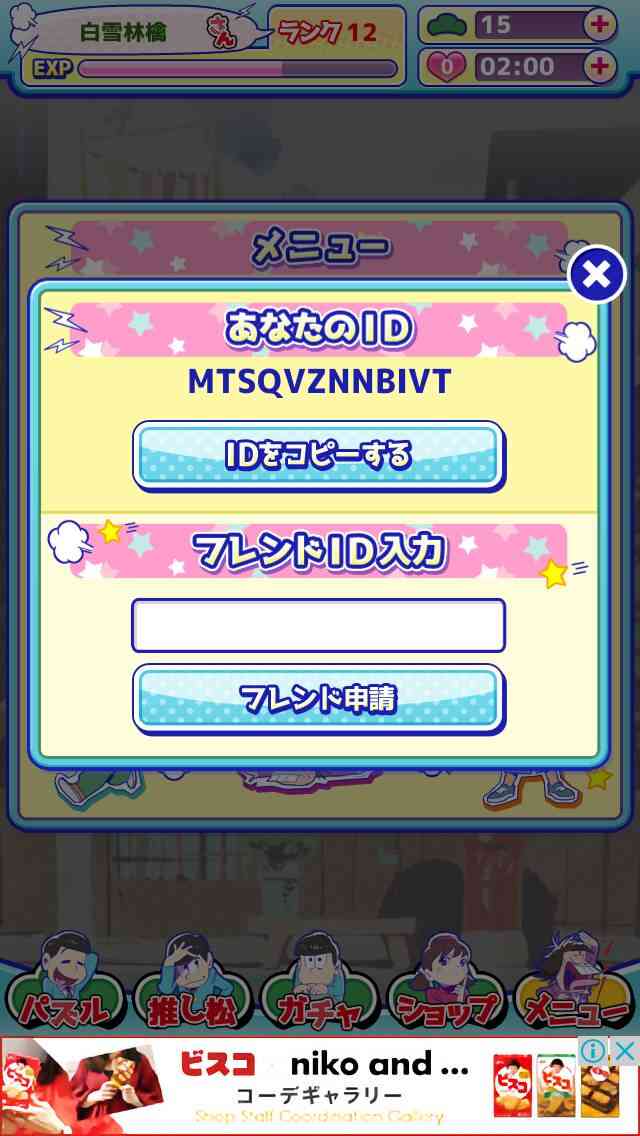Select the メニュー tab at bottom
The width and height of the screenshot is (640, 1136).
coord(574,981)
